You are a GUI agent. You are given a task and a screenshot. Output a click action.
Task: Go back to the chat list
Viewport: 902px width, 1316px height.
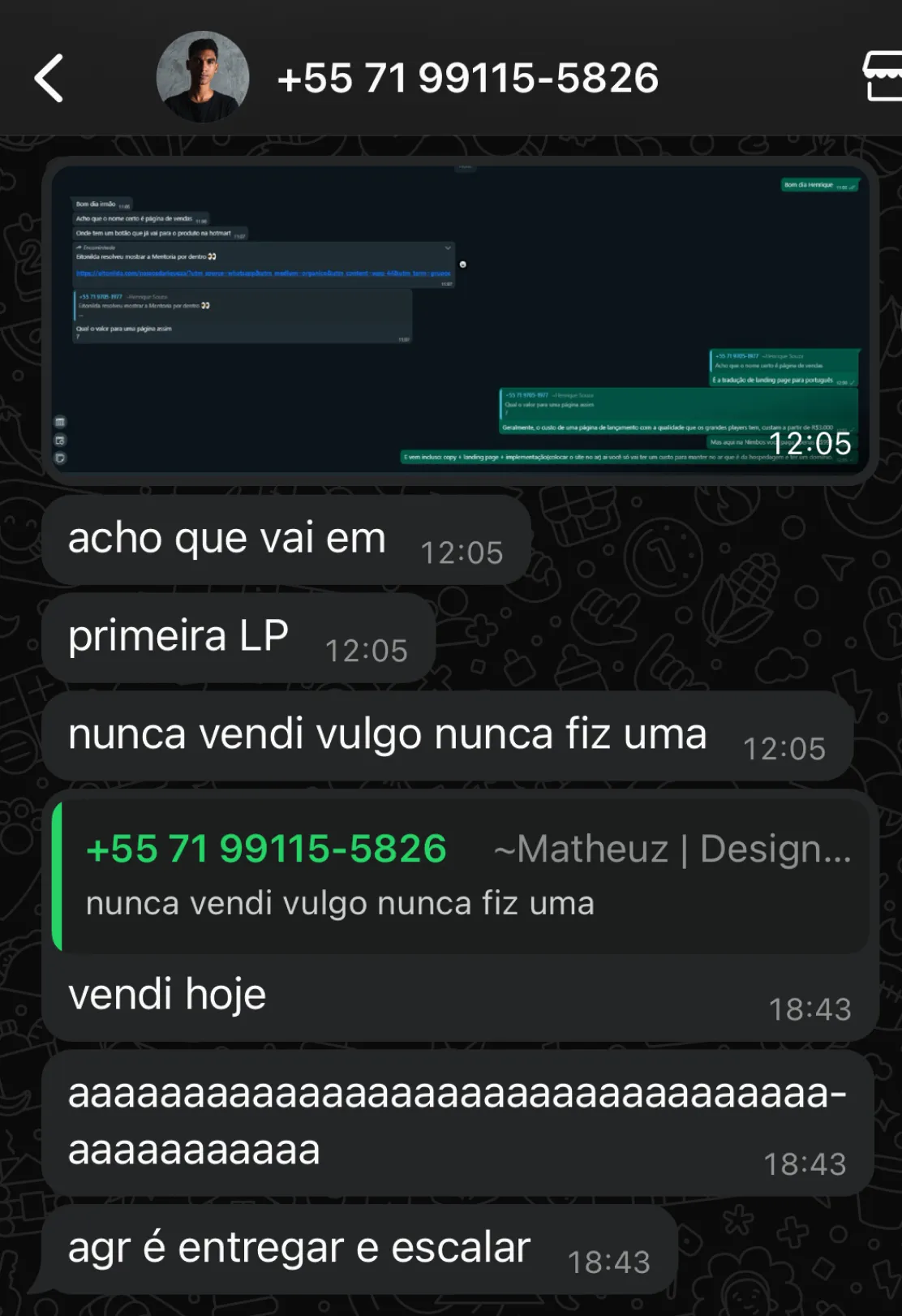point(49,79)
